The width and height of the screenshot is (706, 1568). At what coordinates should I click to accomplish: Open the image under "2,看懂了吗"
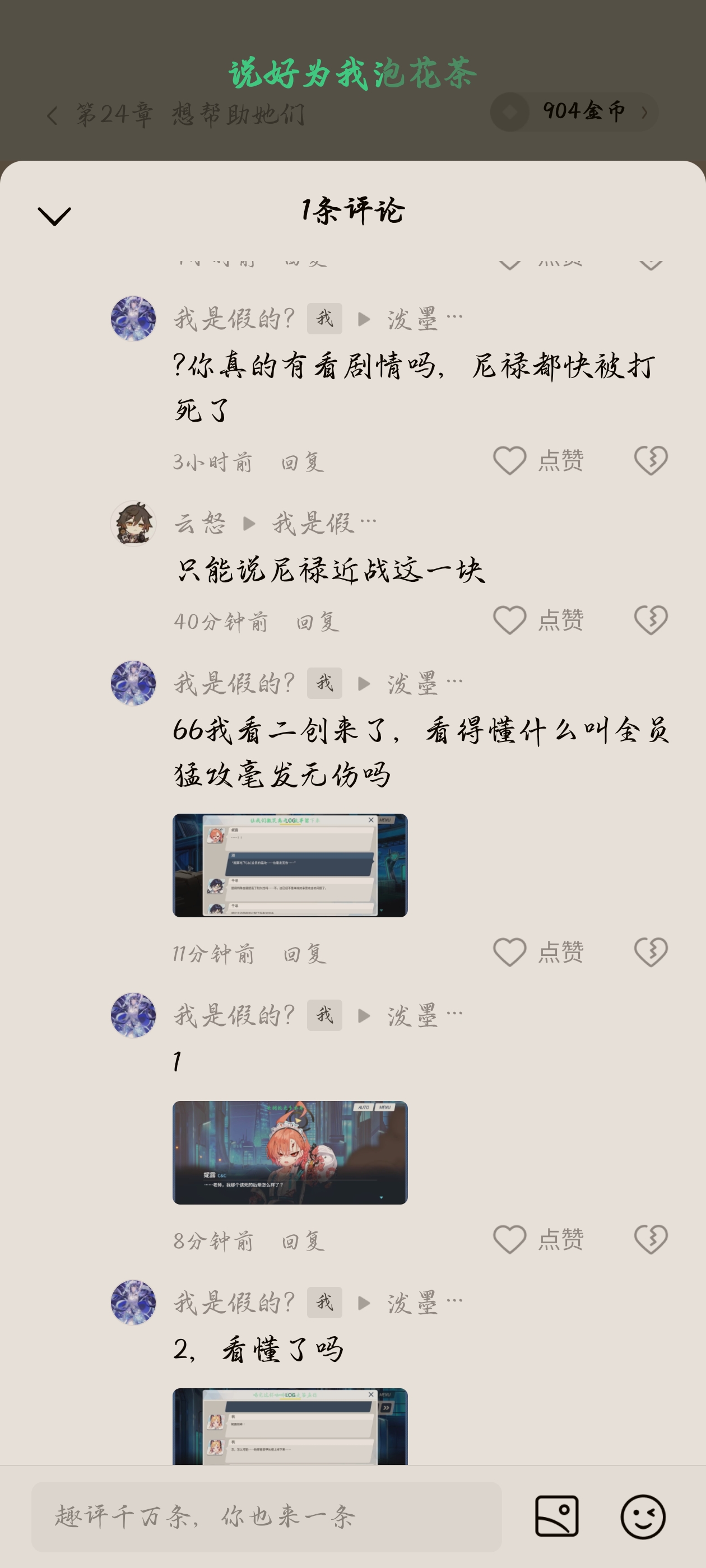coord(290,1426)
